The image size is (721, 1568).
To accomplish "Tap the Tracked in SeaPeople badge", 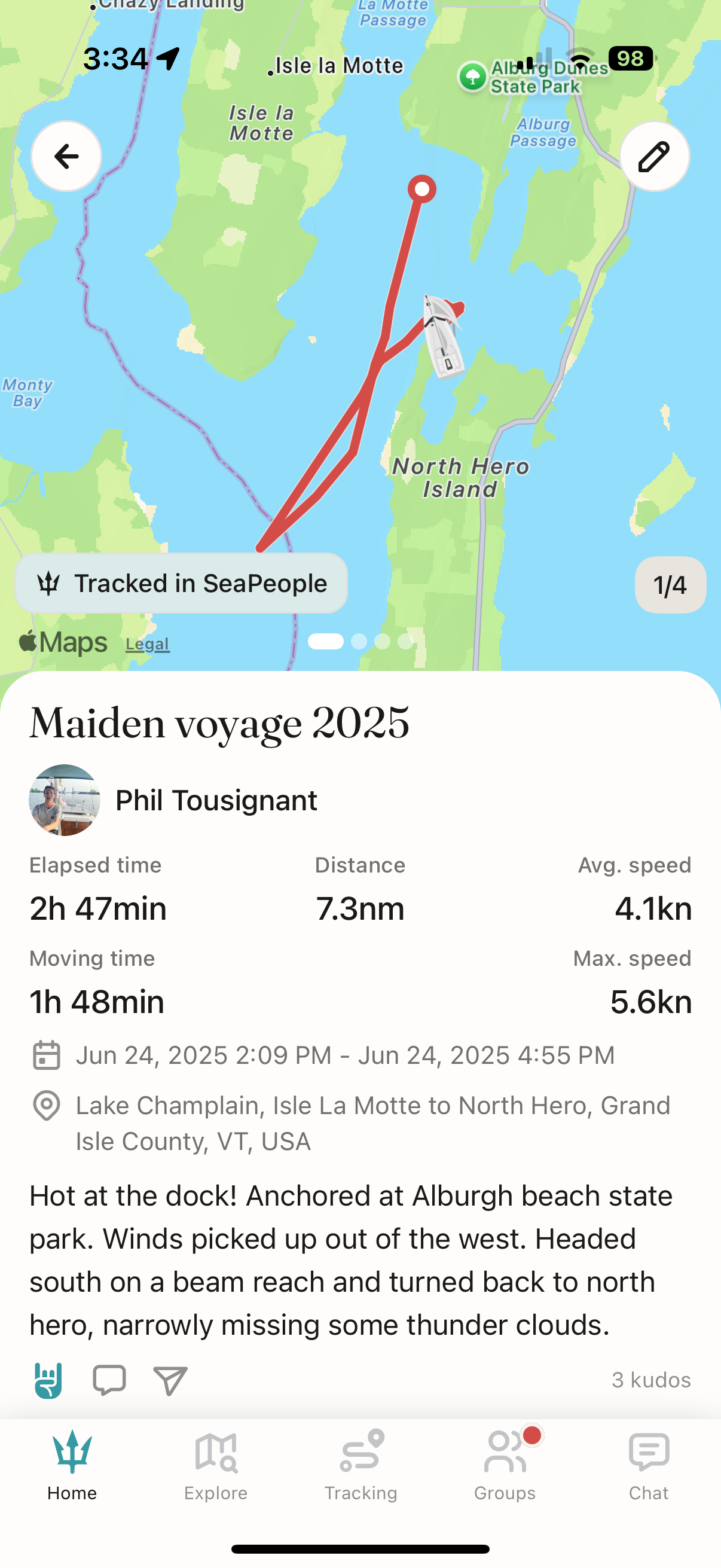I will pyautogui.click(x=181, y=583).
